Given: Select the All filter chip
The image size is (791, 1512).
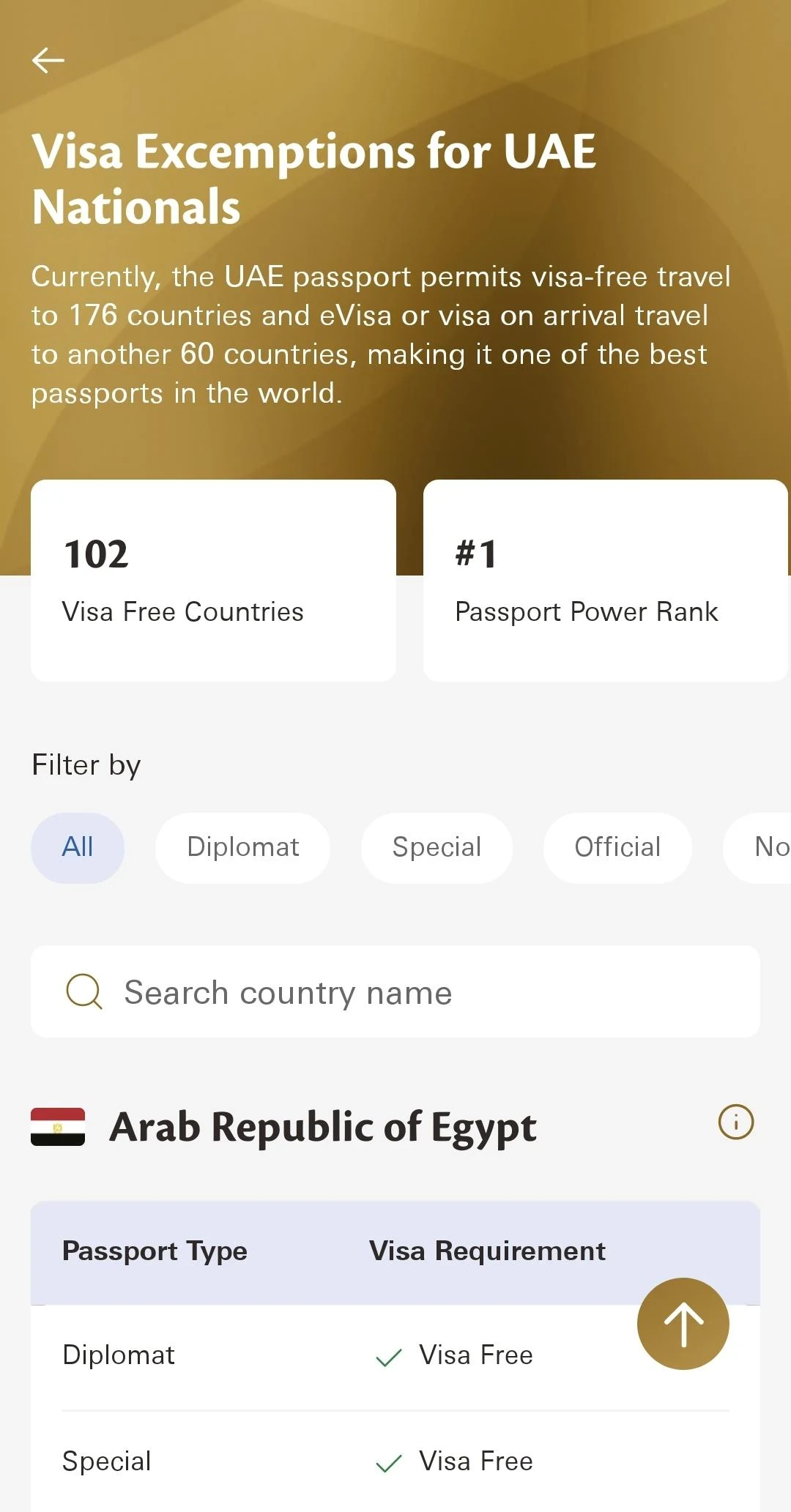Looking at the screenshot, I should click(78, 847).
